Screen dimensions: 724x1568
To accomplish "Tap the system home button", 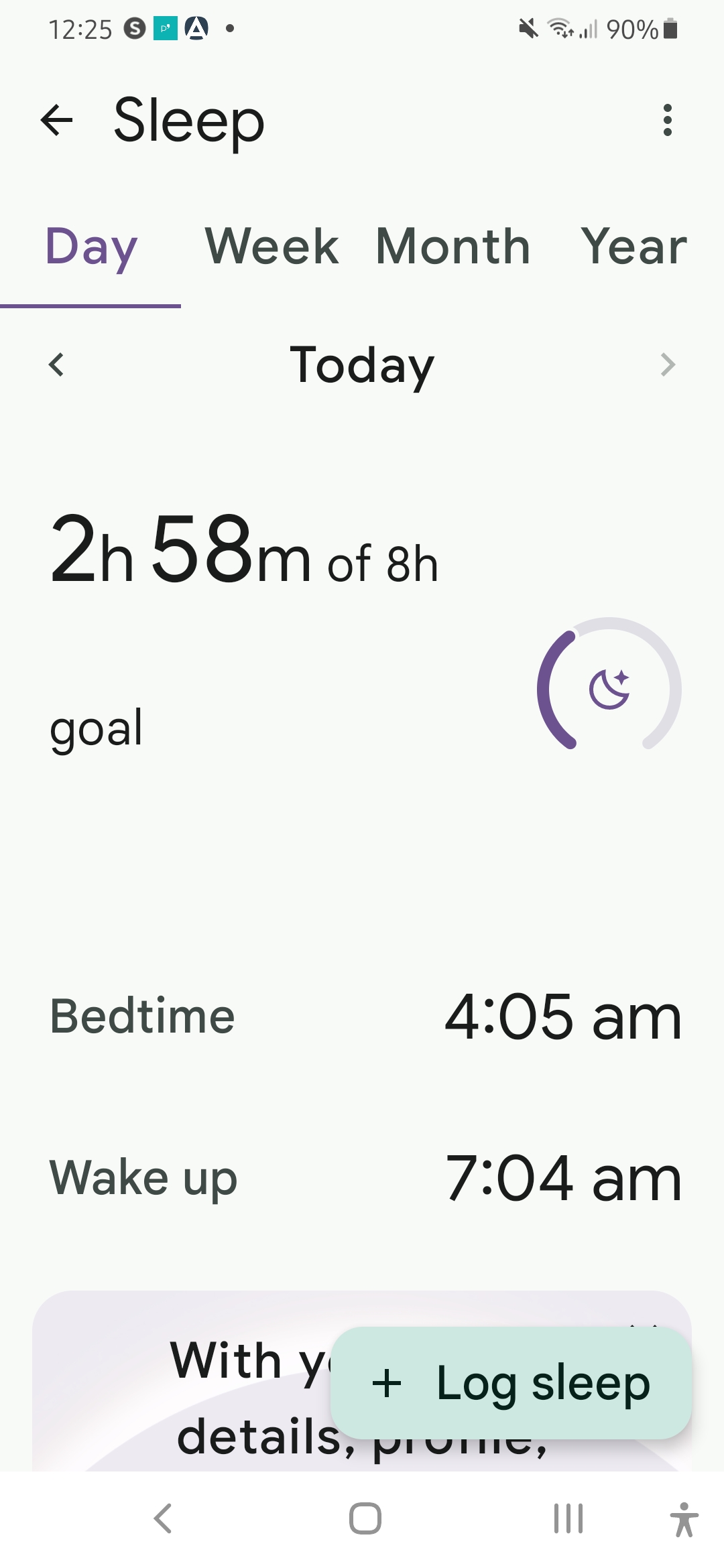I will pyautogui.click(x=365, y=1518).
